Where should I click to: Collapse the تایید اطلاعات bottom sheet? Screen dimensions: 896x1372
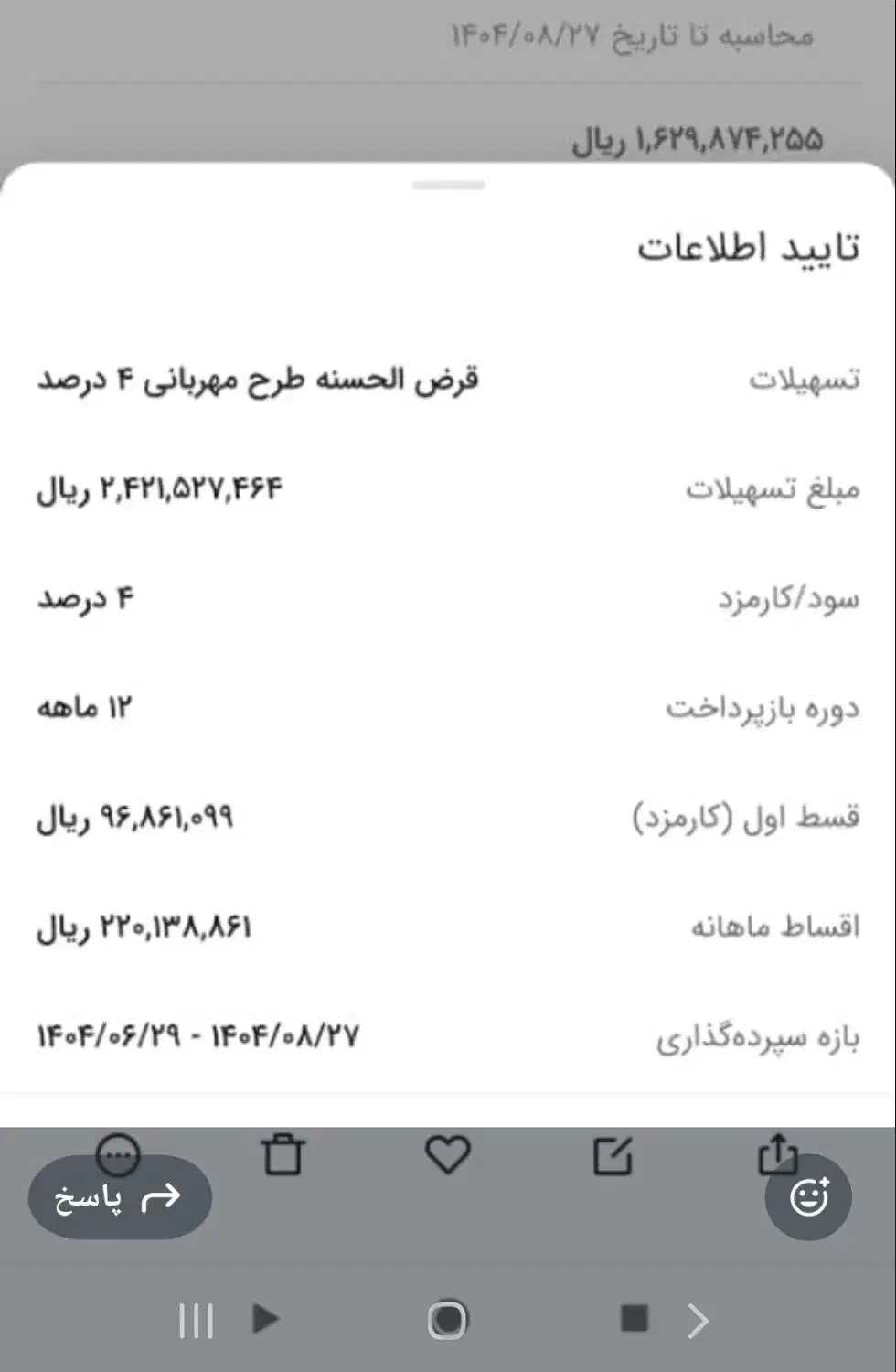(448, 184)
